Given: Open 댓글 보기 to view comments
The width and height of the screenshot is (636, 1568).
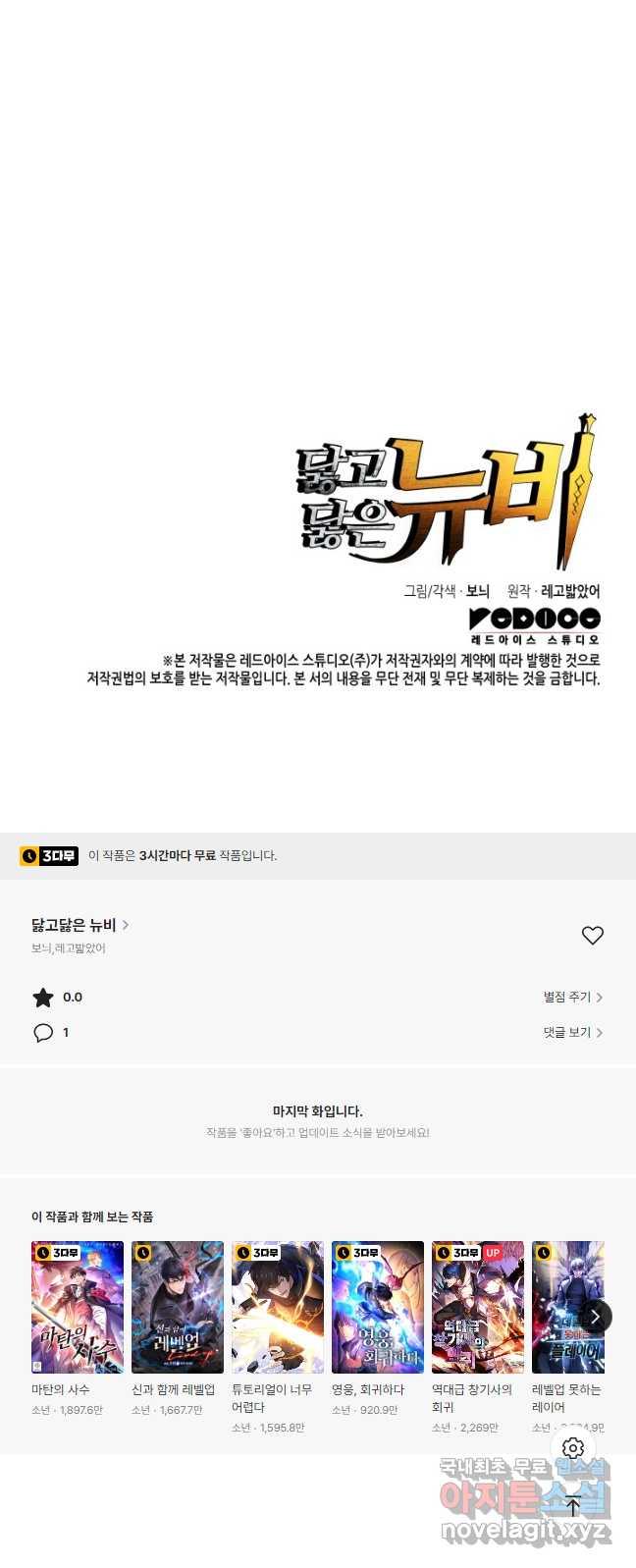Looking at the screenshot, I should [572, 1032].
